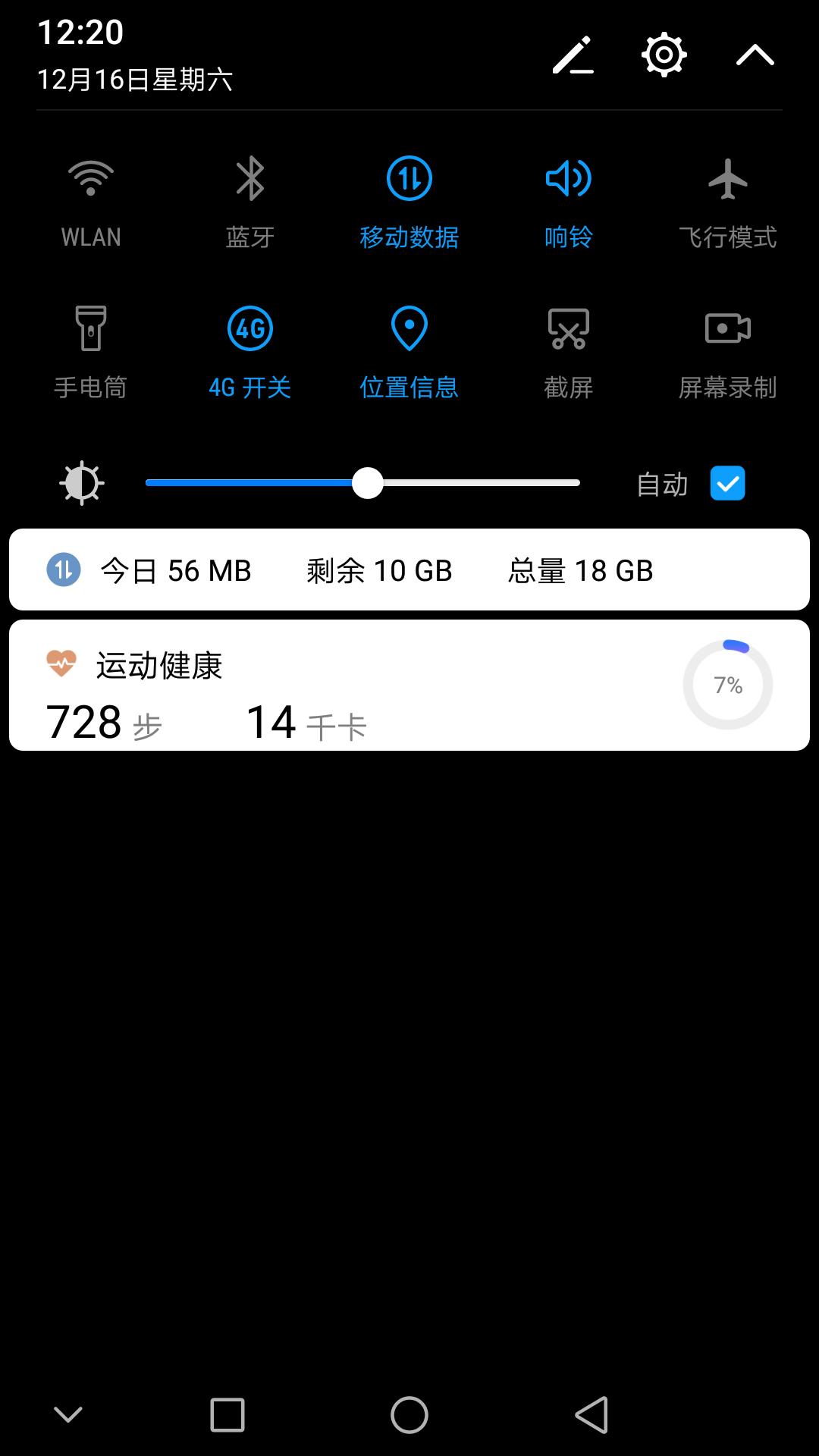
Task: Hide the navigation bar with down arrow
Action: [68, 1414]
